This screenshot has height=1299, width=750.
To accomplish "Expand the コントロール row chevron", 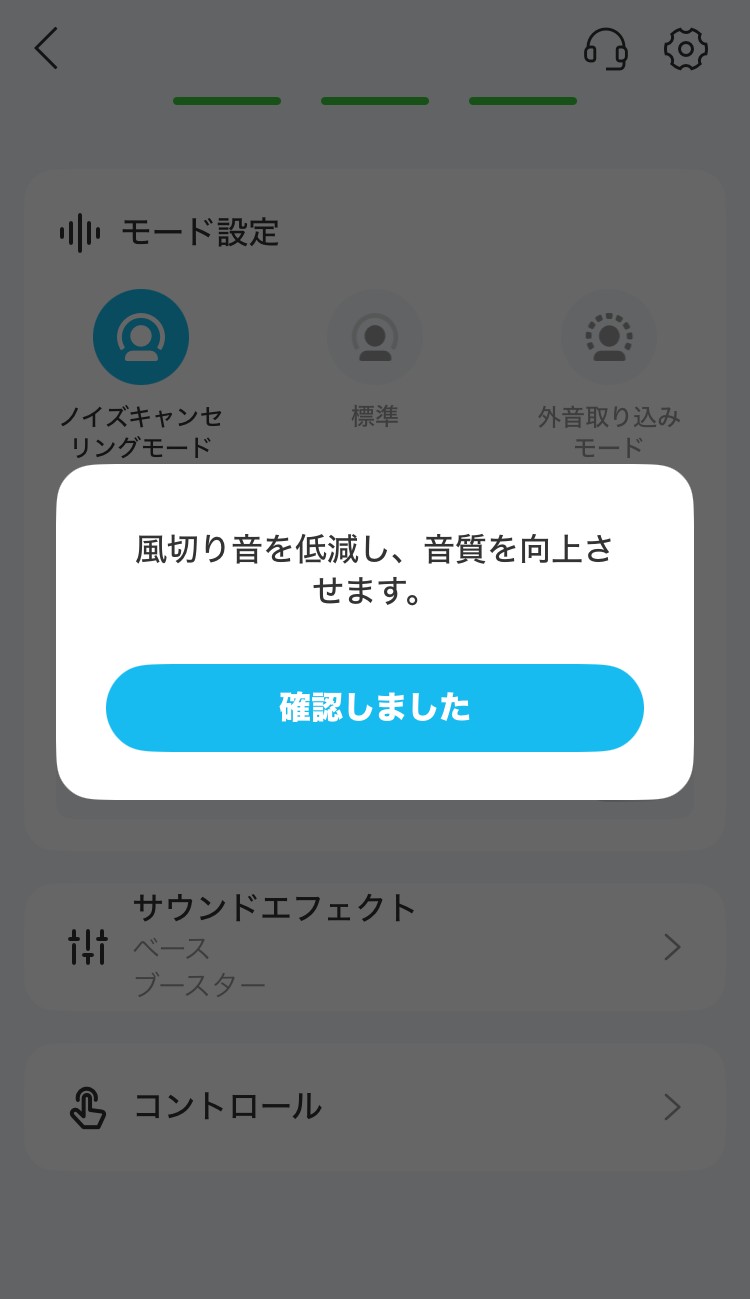I will 672,1107.
